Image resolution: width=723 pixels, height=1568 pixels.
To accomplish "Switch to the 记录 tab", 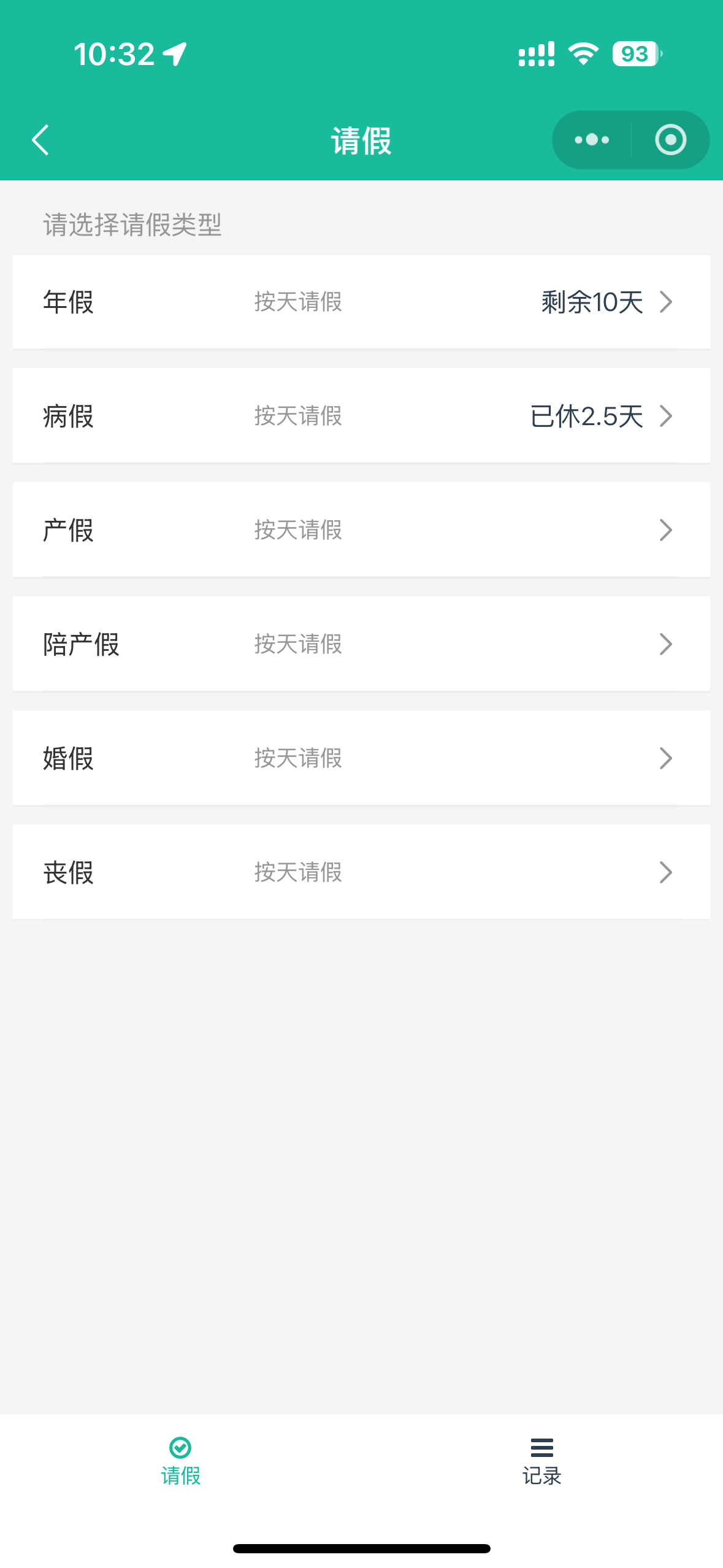I will (541, 1461).
